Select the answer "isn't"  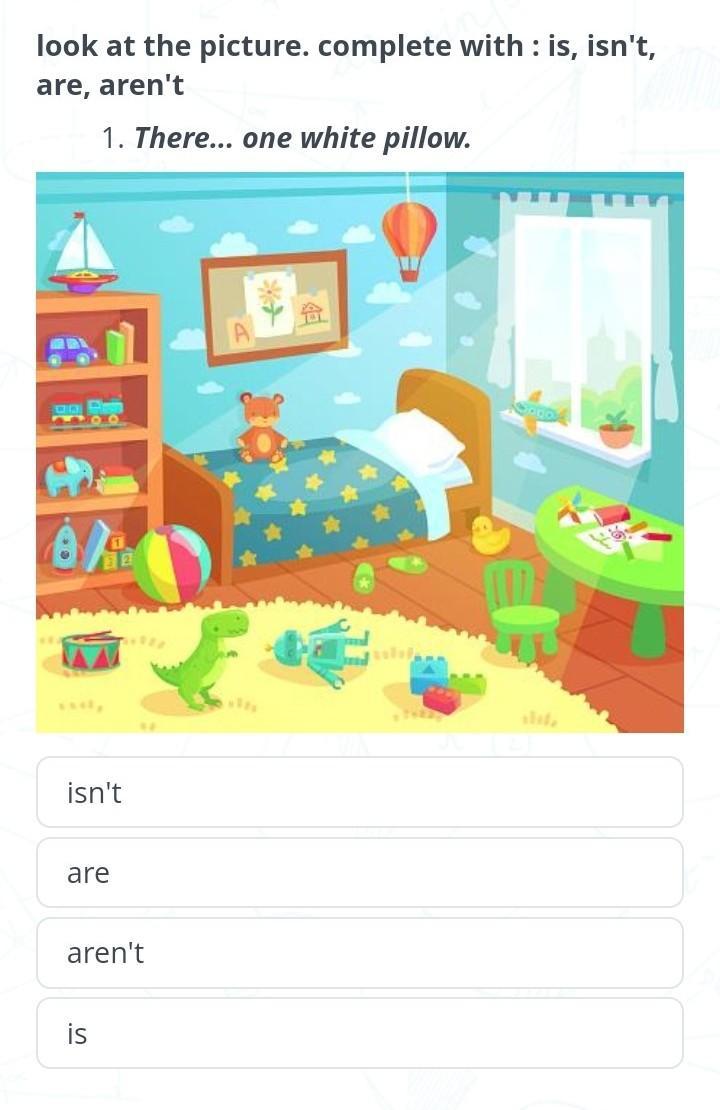(x=360, y=792)
